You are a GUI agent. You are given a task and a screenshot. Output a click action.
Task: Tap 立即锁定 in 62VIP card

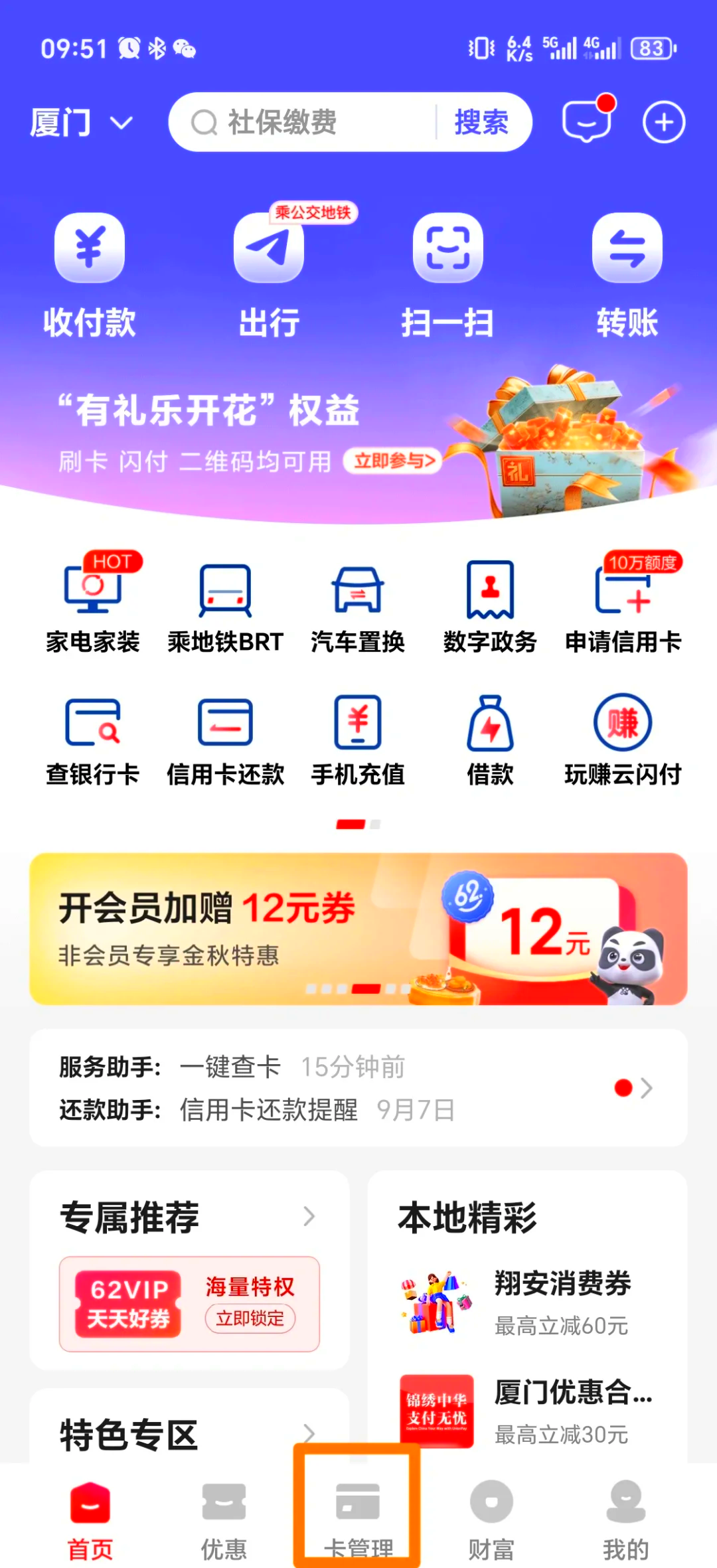[250, 1318]
